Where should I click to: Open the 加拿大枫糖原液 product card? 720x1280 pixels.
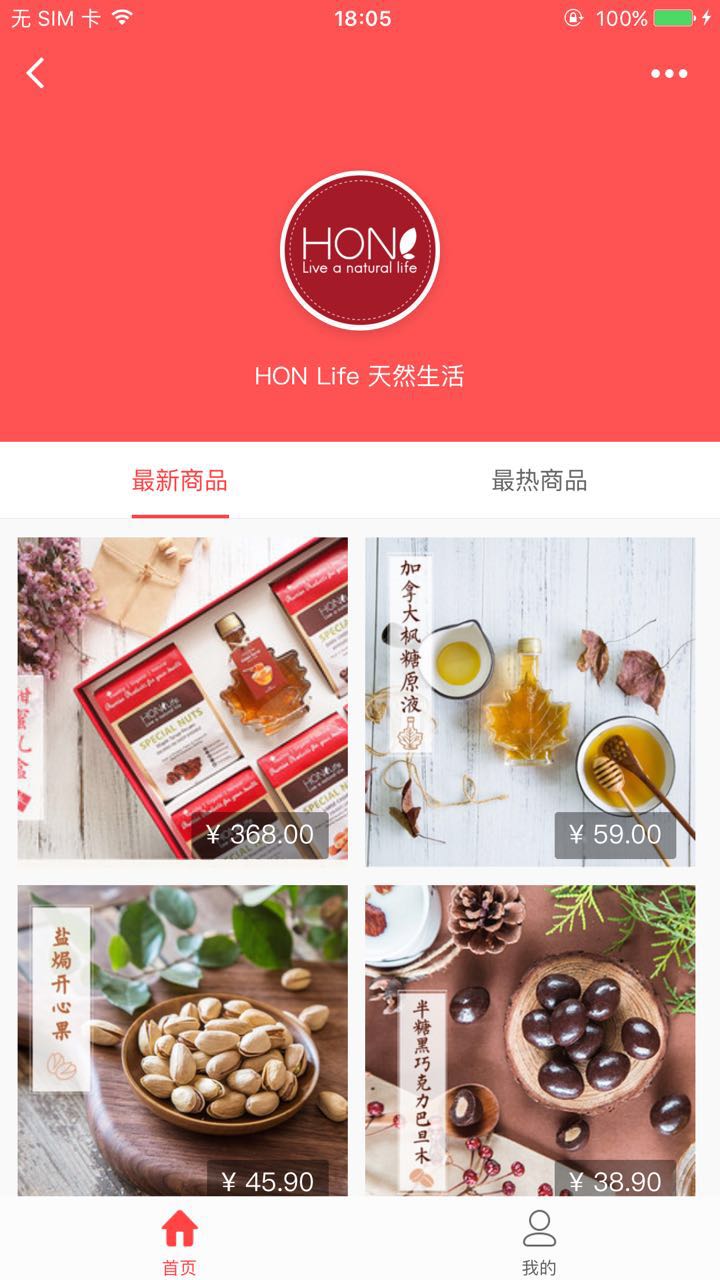click(530, 700)
